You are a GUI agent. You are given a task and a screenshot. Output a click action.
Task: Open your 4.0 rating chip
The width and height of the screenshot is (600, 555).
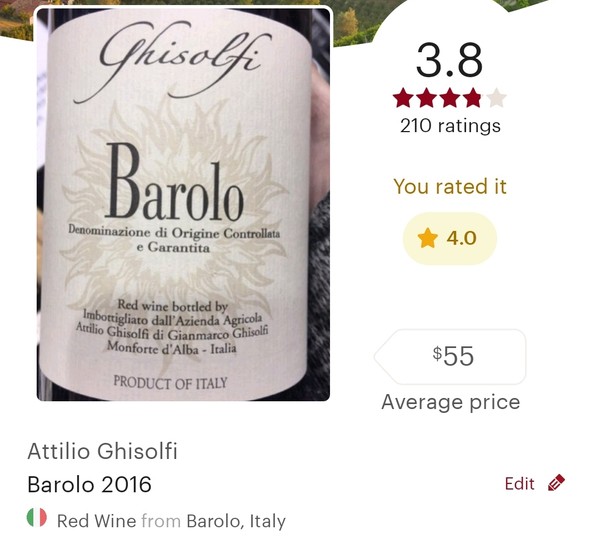click(449, 239)
